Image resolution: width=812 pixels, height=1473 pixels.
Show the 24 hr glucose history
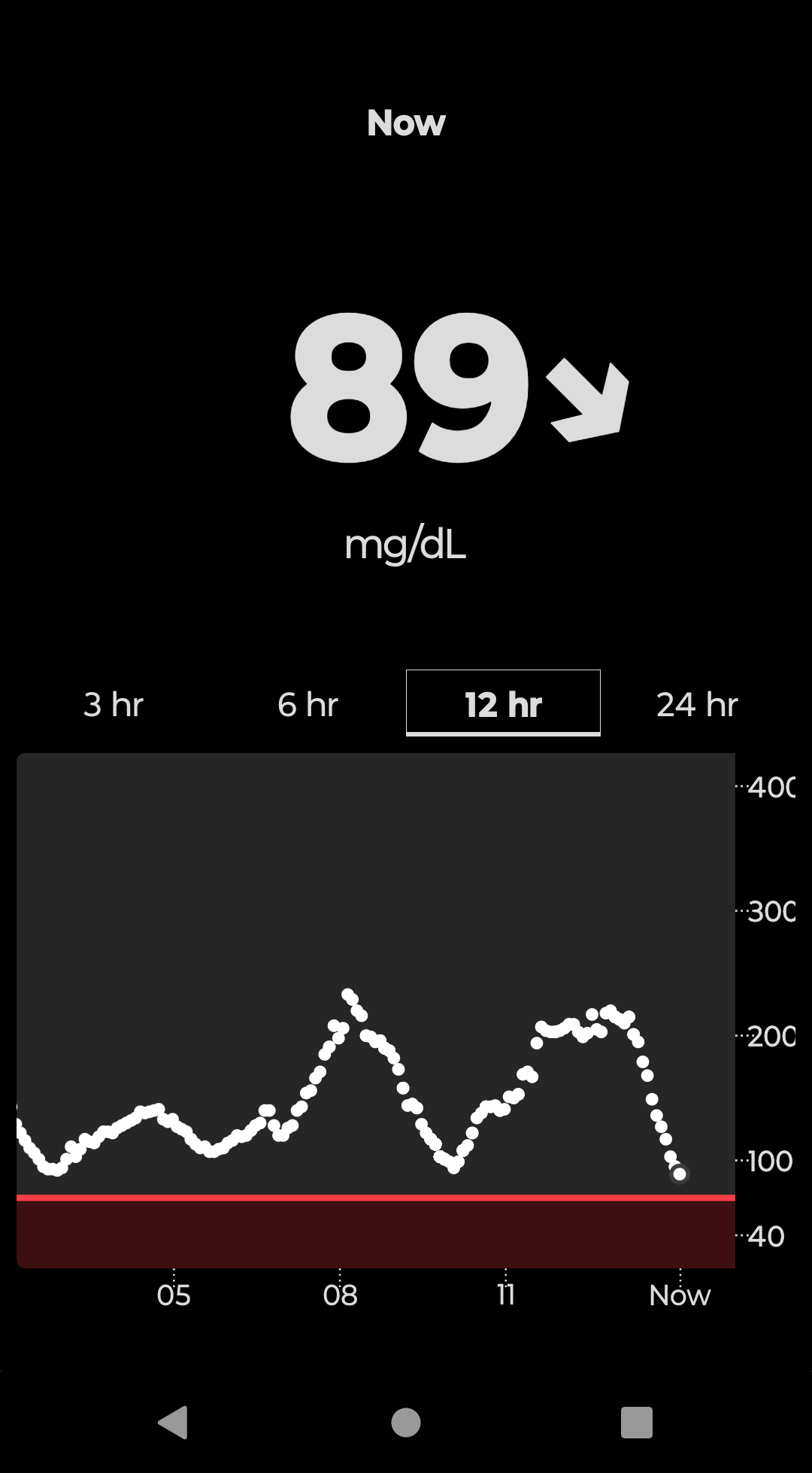[x=697, y=704]
